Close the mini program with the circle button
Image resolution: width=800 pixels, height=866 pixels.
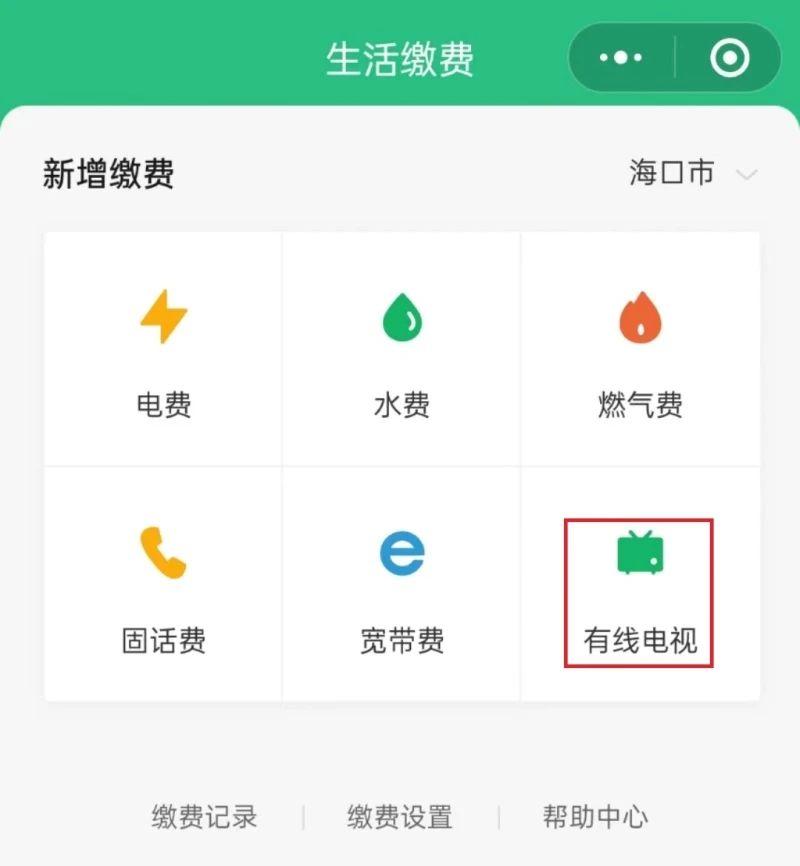point(730,58)
